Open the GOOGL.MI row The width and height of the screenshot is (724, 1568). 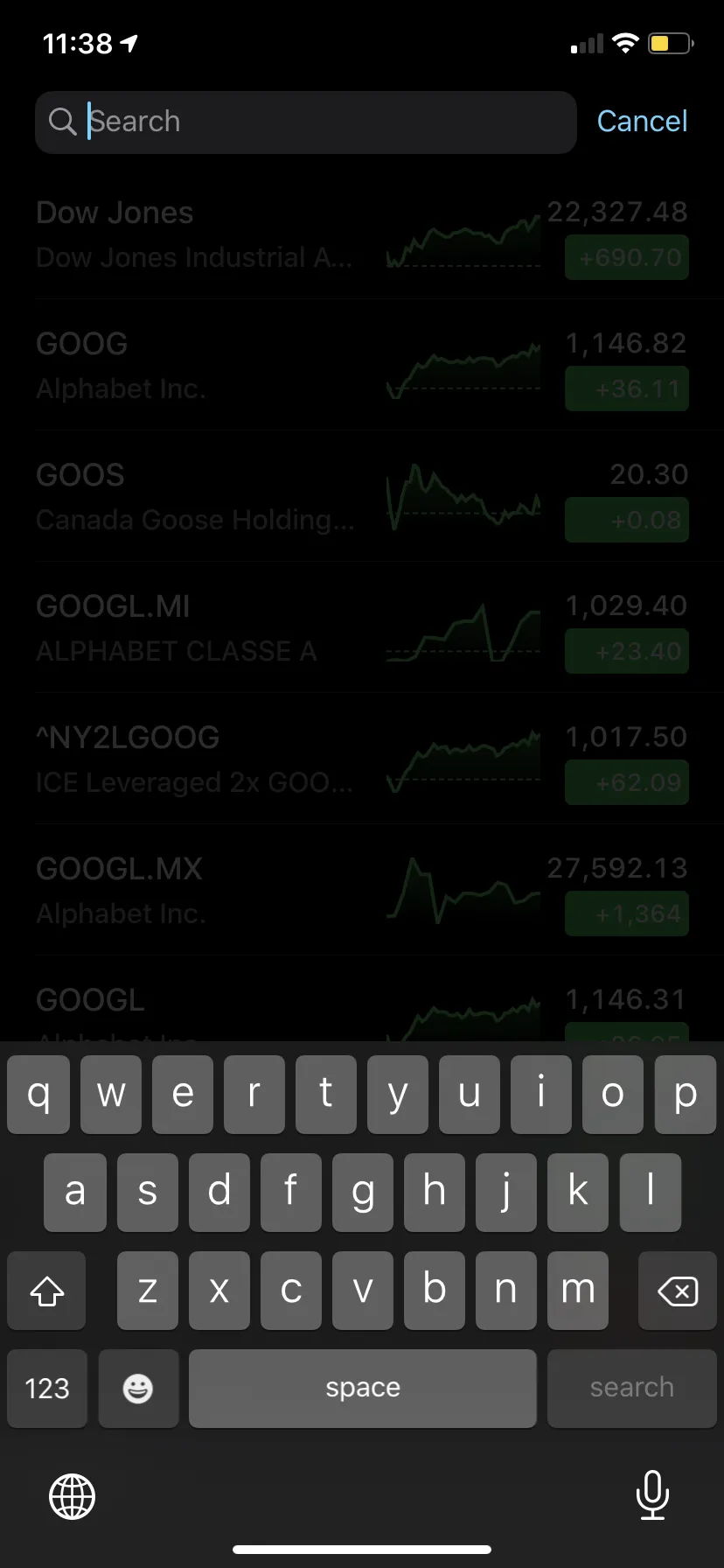tap(362, 628)
